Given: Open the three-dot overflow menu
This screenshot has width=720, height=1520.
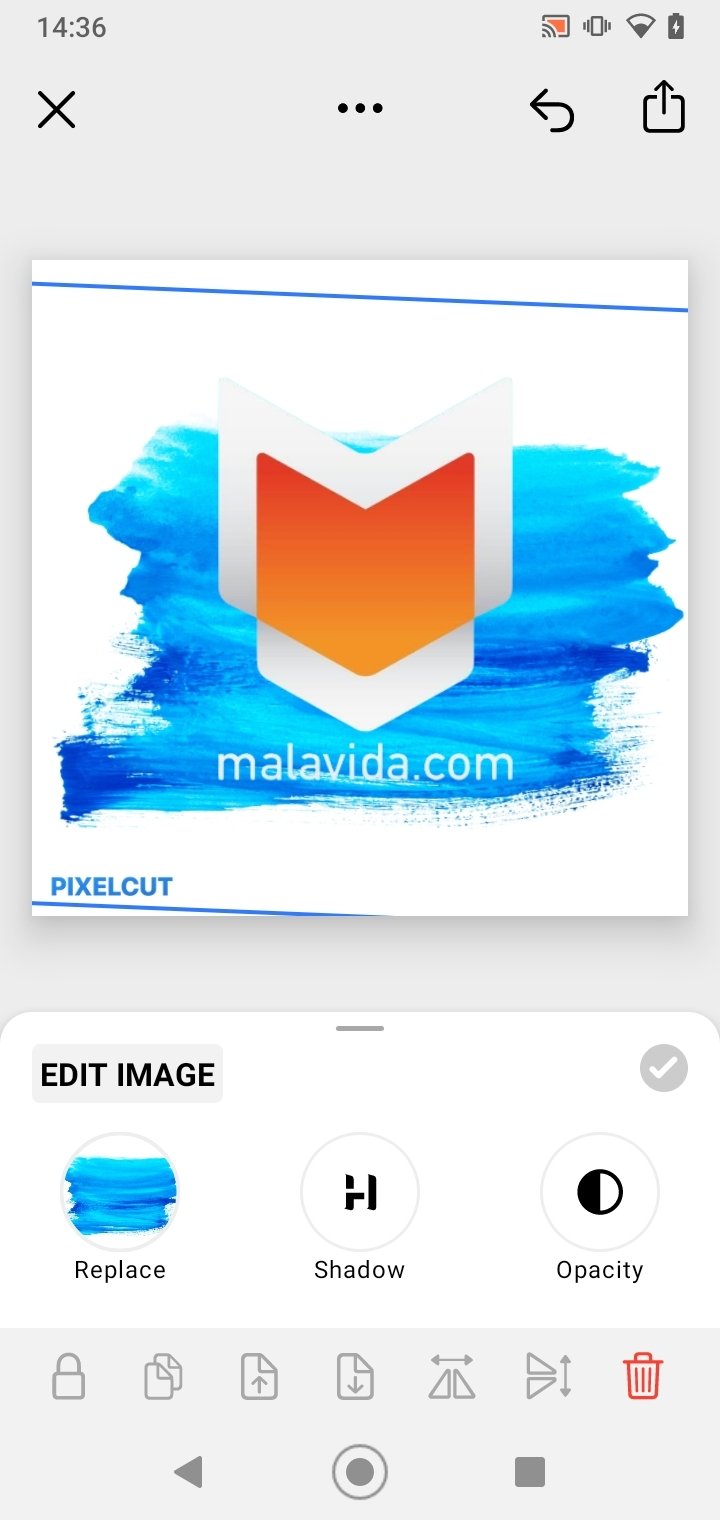Looking at the screenshot, I should pos(360,109).
